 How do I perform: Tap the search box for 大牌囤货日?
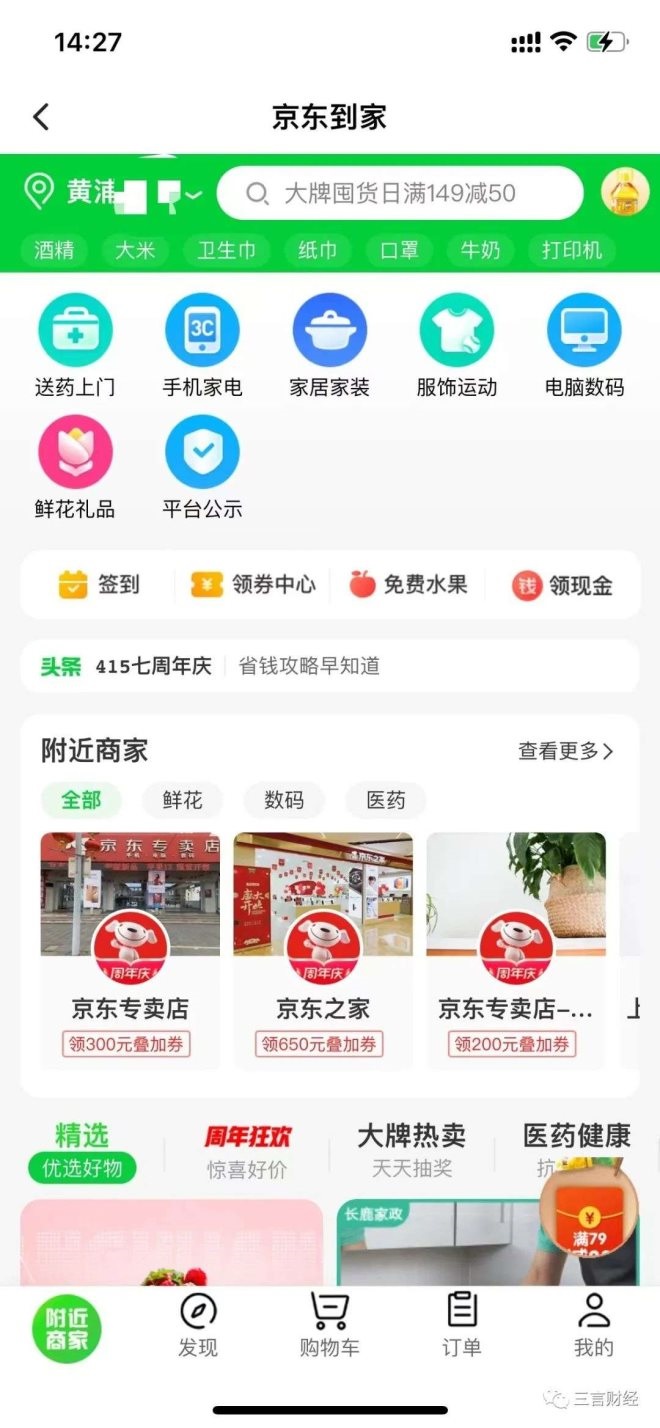[400, 193]
